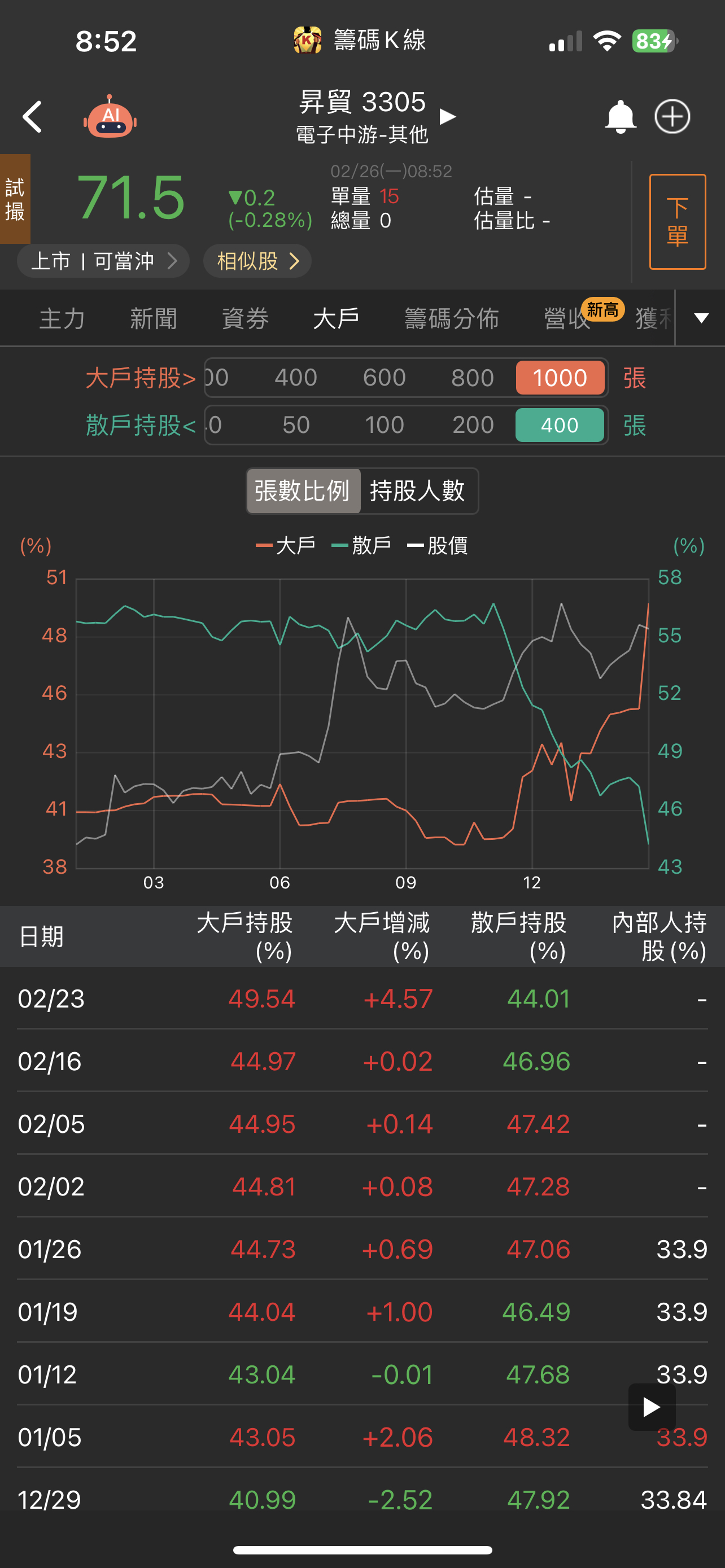725x1568 pixels.
Task: Open stock switcher arrow beside 昇貿 3305
Action: [447, 116]
